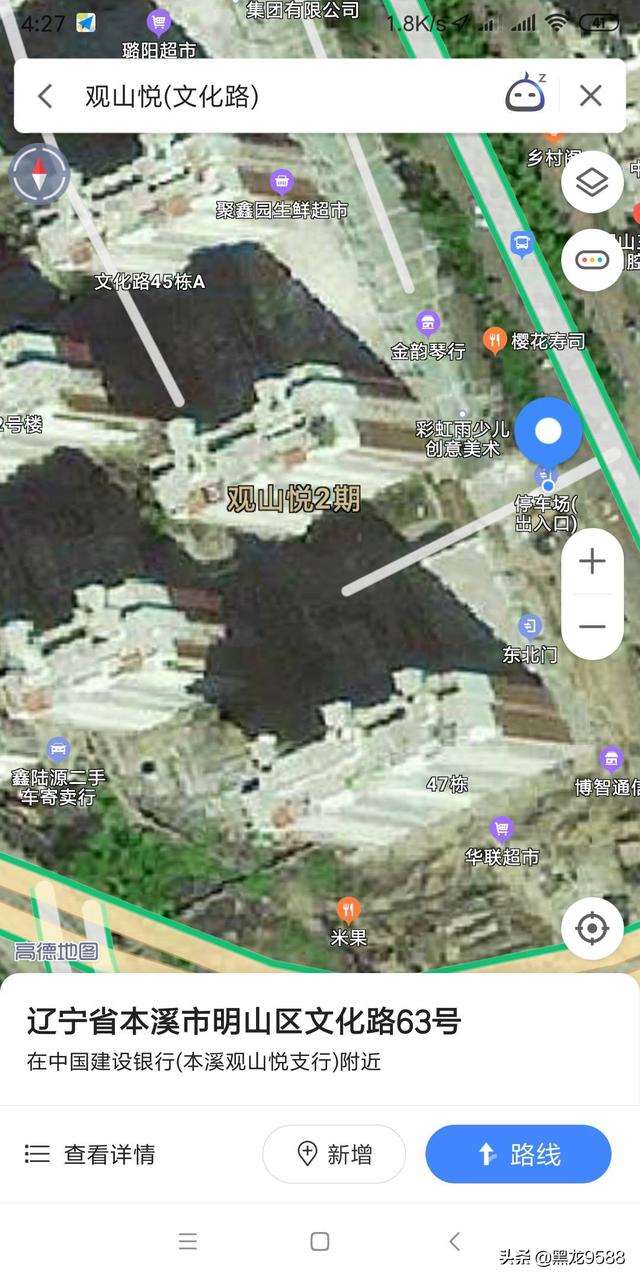The width and height of the screenshot is (640, 1280).
Task: Tap the 观山悦(文化路) search field
Action: tap(280, 96)
